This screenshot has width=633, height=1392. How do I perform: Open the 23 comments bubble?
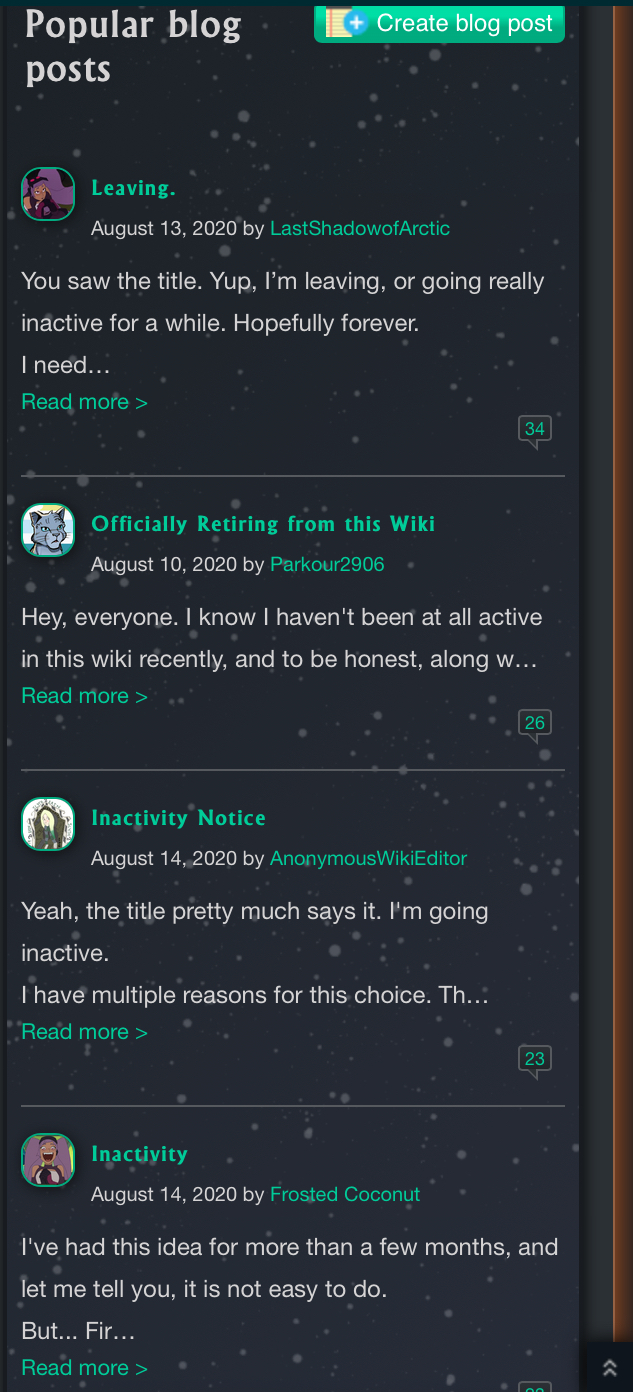pyautogui.click(x=535, y=1060)
